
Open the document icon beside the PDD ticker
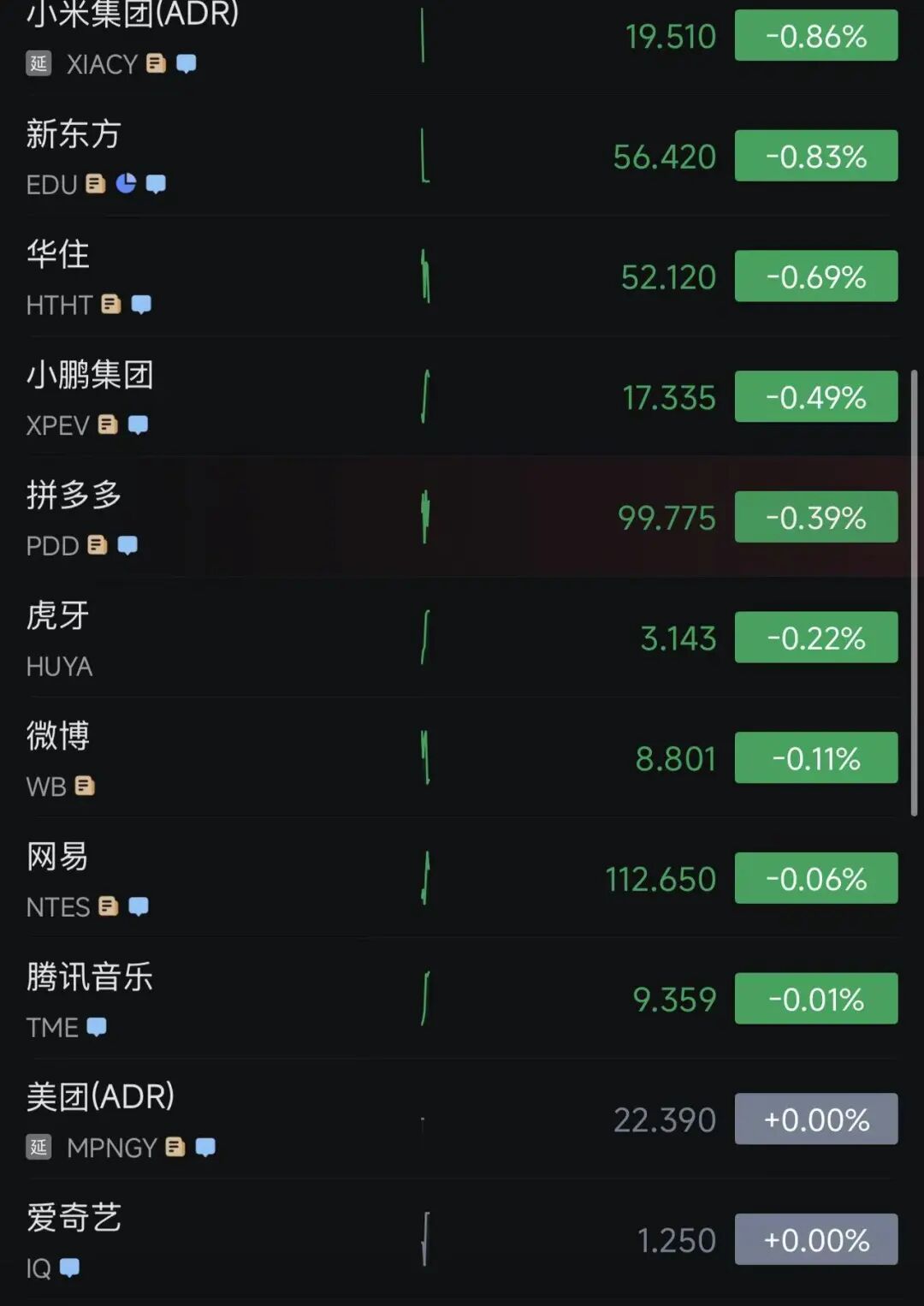coord(97,545)
